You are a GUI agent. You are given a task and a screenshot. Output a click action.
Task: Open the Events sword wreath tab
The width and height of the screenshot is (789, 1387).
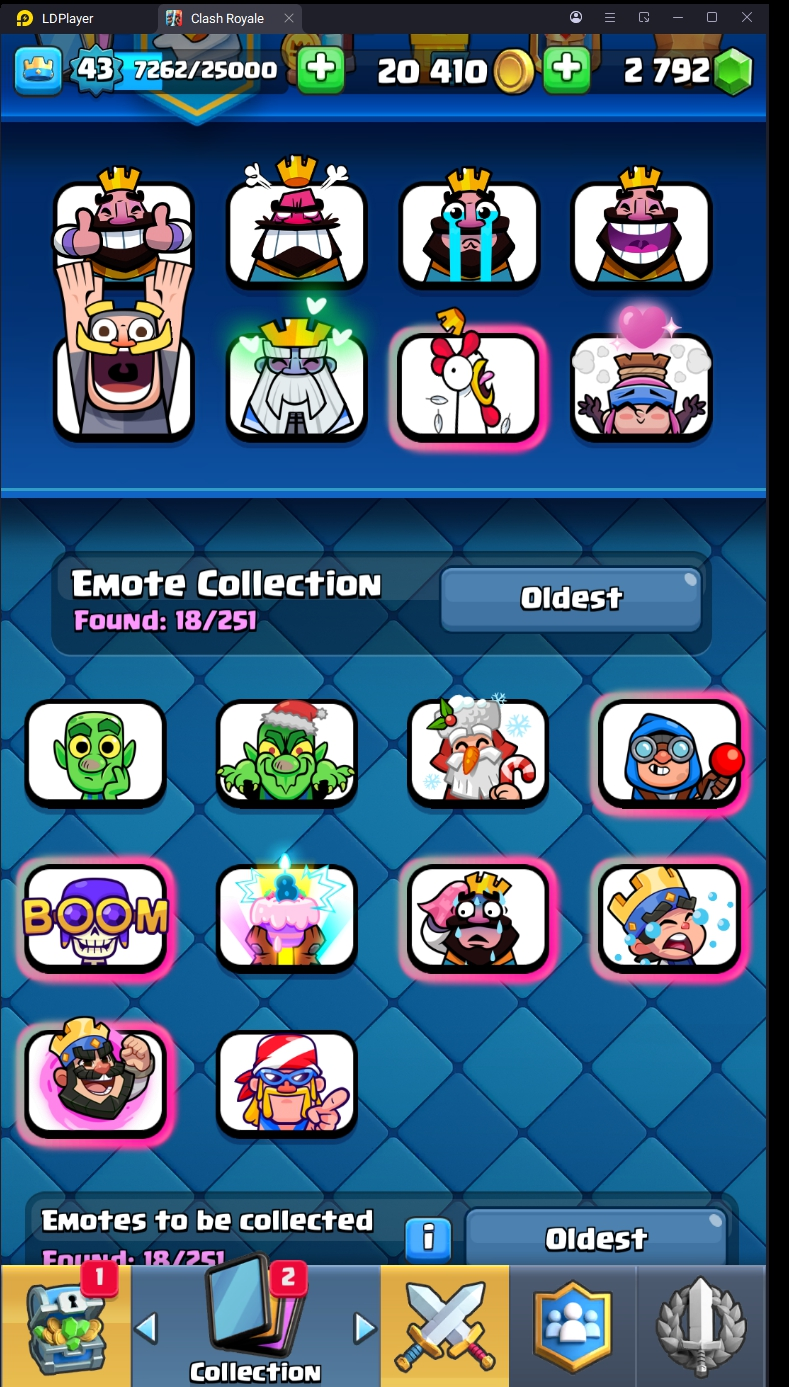tap(702, 1325)
